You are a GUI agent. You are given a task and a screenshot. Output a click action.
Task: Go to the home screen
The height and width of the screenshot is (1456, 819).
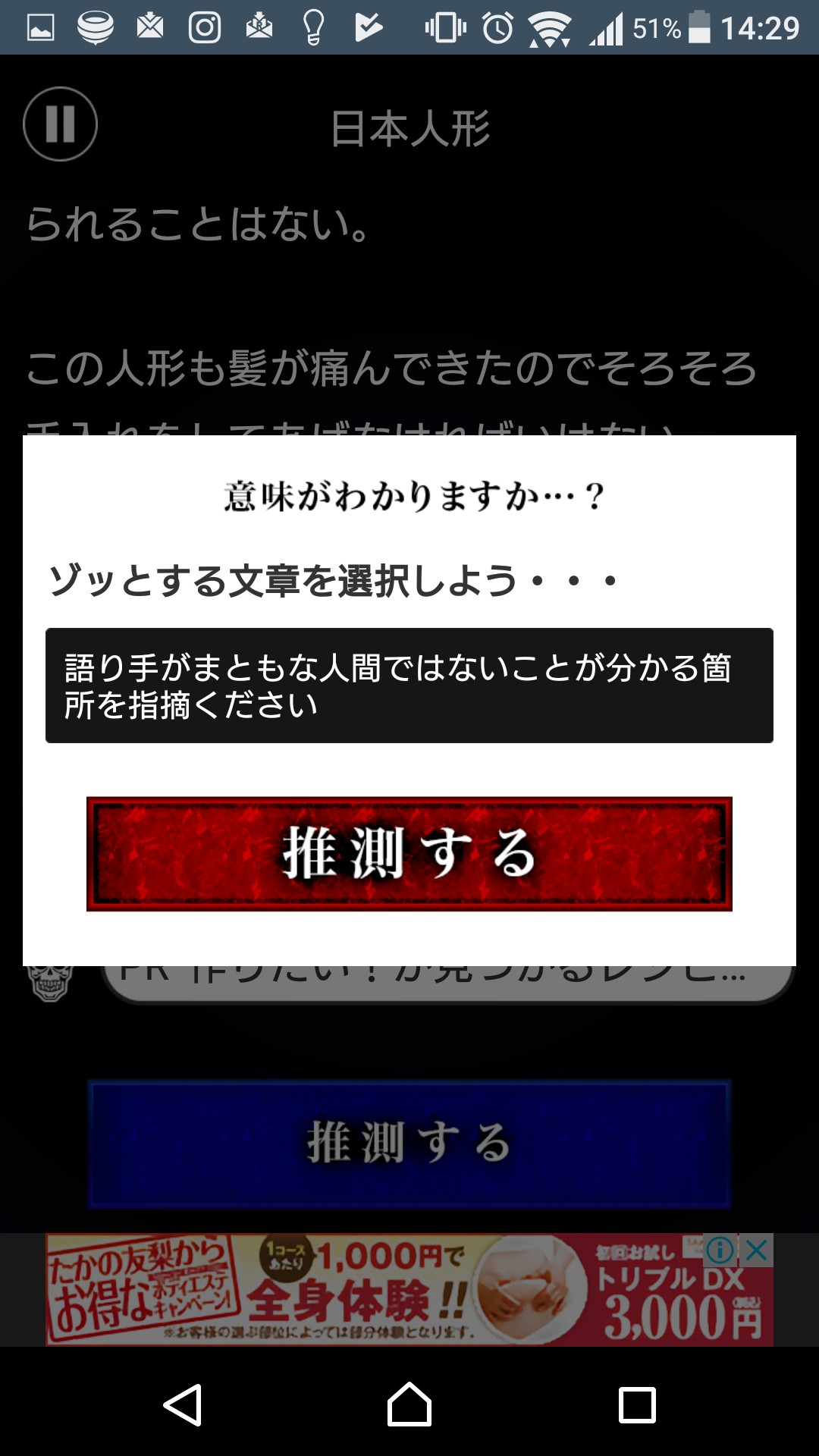tap(409, 1404)
